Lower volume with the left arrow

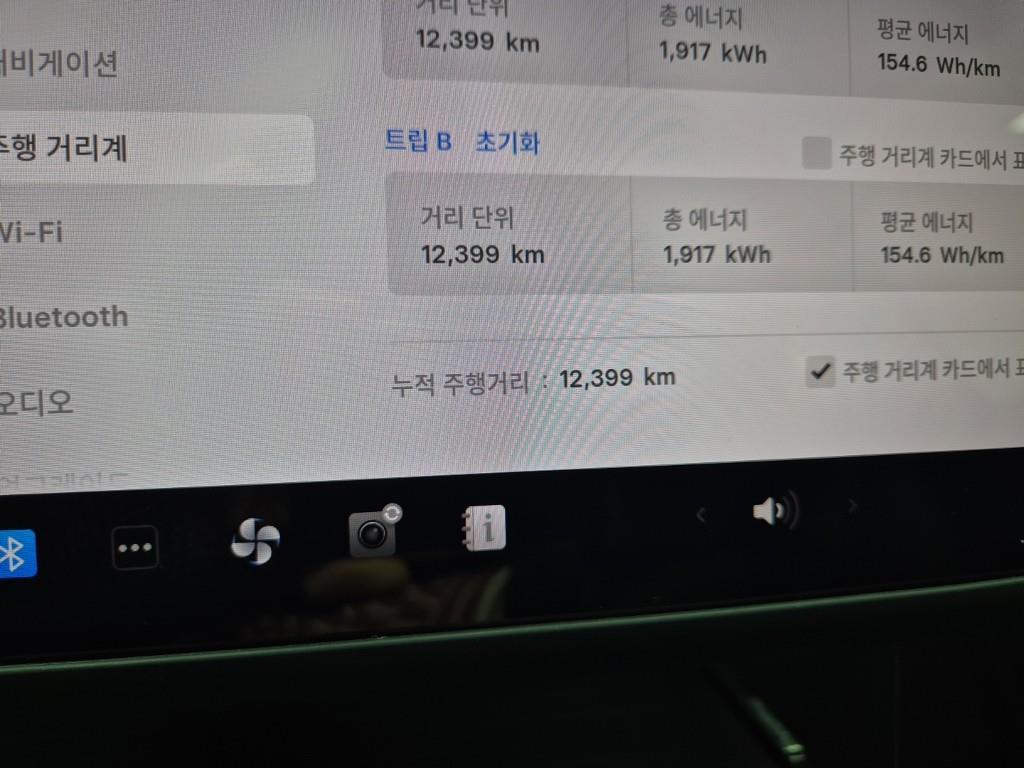click(x=701, y=516)
